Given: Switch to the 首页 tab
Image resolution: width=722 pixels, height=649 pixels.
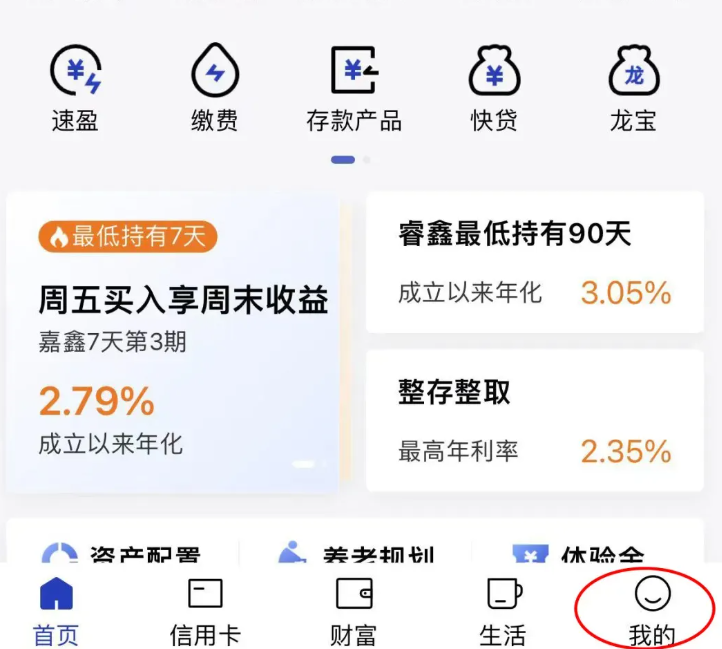Looking at the screenshot, I should tap(56, 610).
